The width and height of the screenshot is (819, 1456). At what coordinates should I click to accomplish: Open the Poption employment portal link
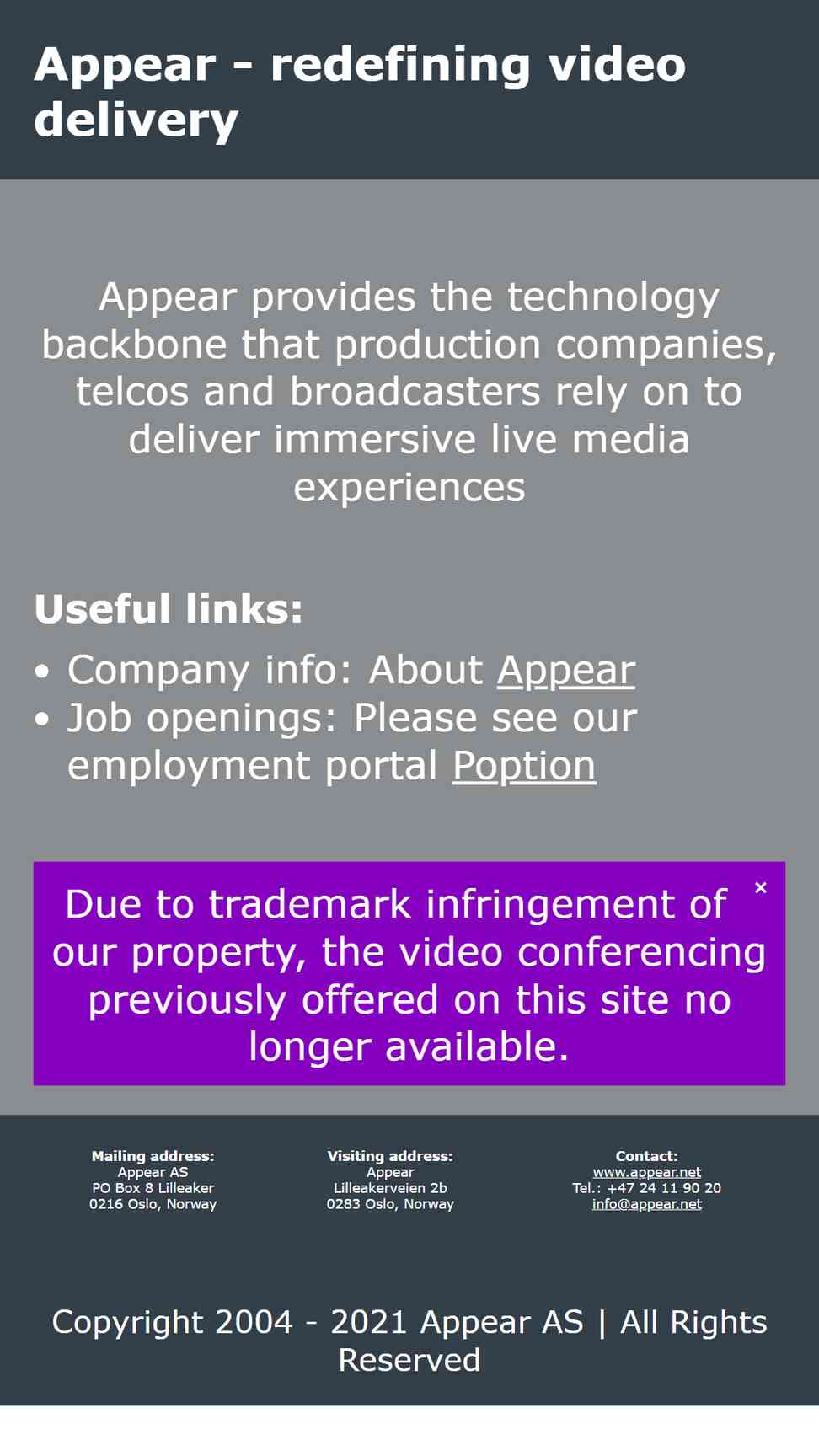(x=523, y=766)
